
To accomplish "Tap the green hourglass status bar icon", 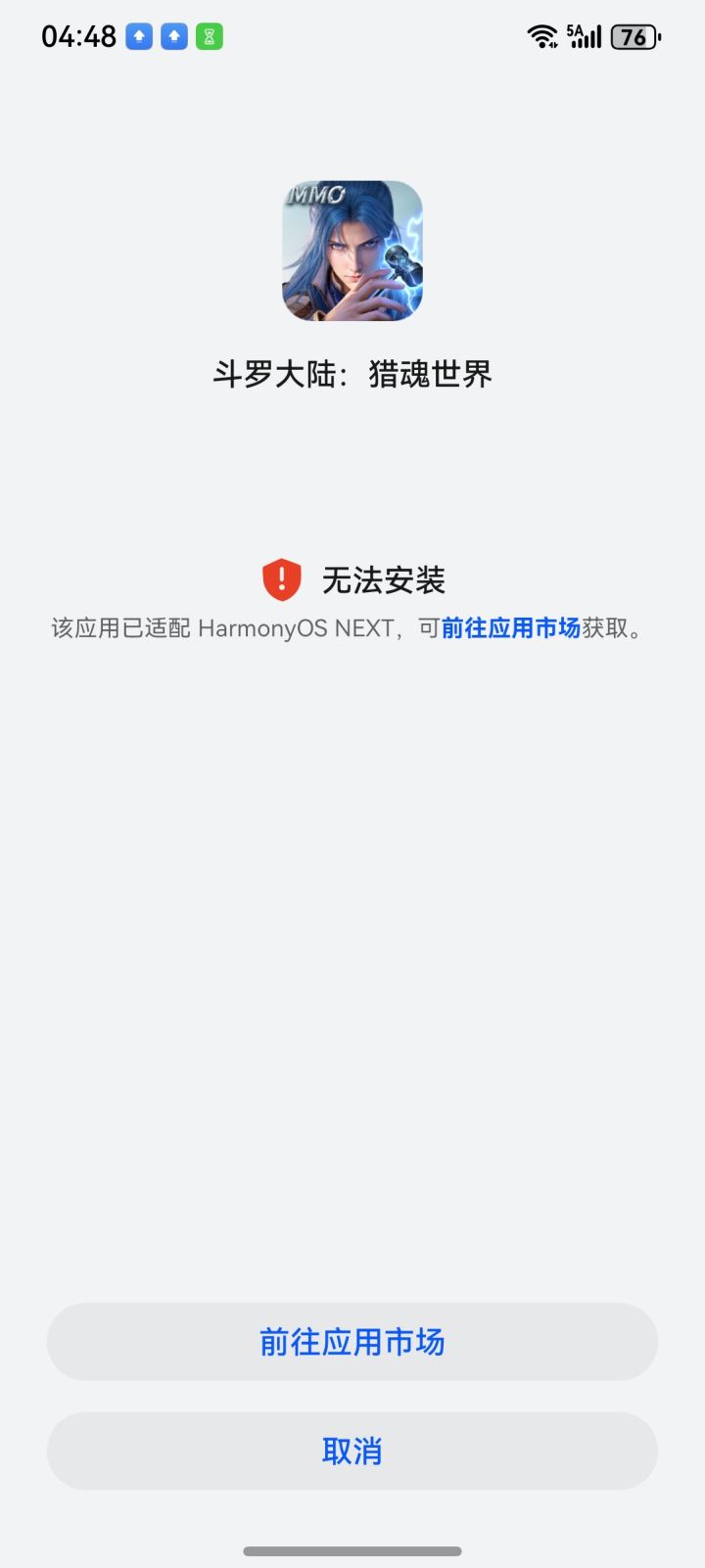I will [x=211, y=36].
